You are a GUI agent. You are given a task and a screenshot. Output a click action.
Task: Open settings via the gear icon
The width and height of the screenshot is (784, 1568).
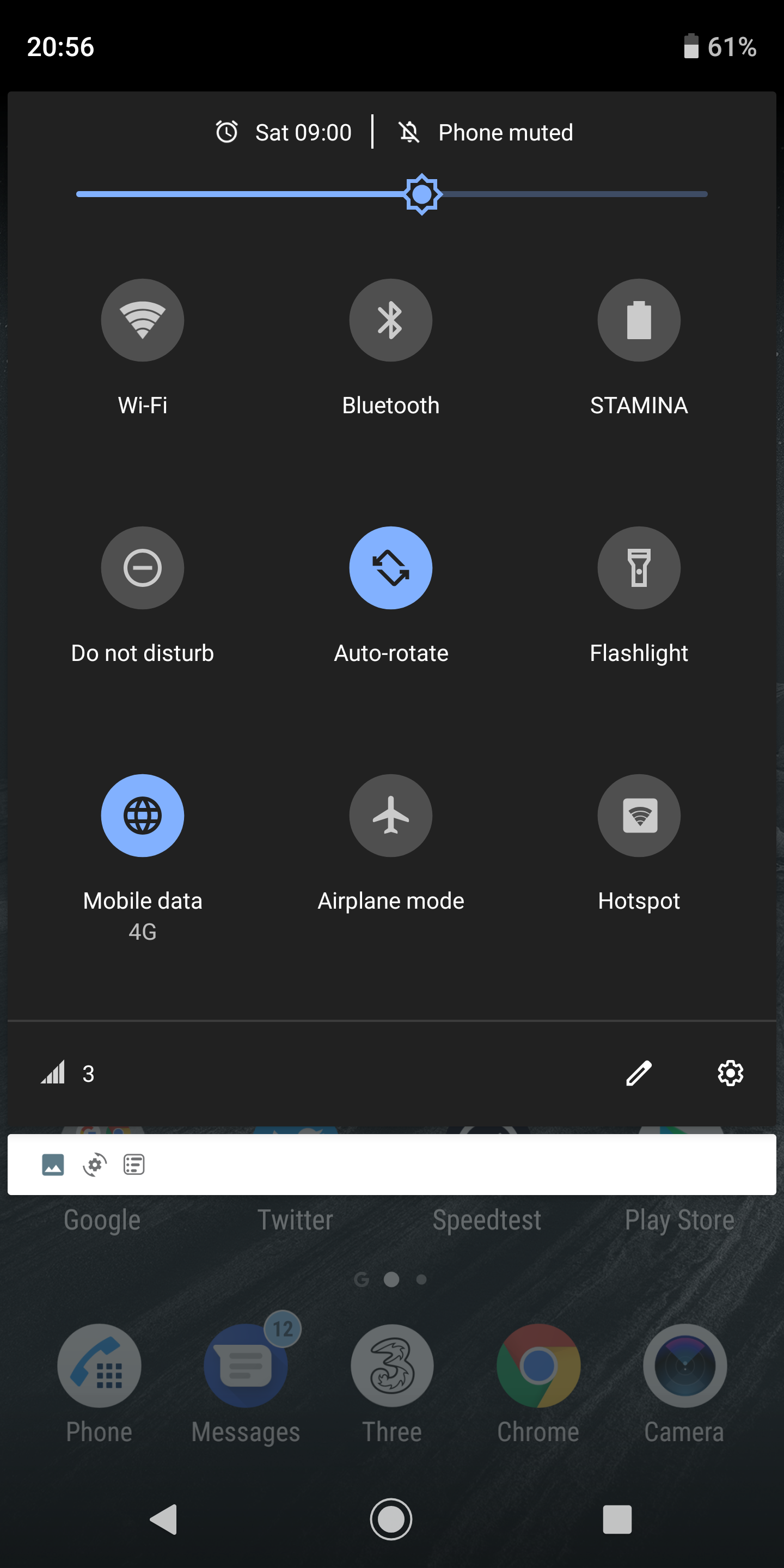tap(731, 1073)
